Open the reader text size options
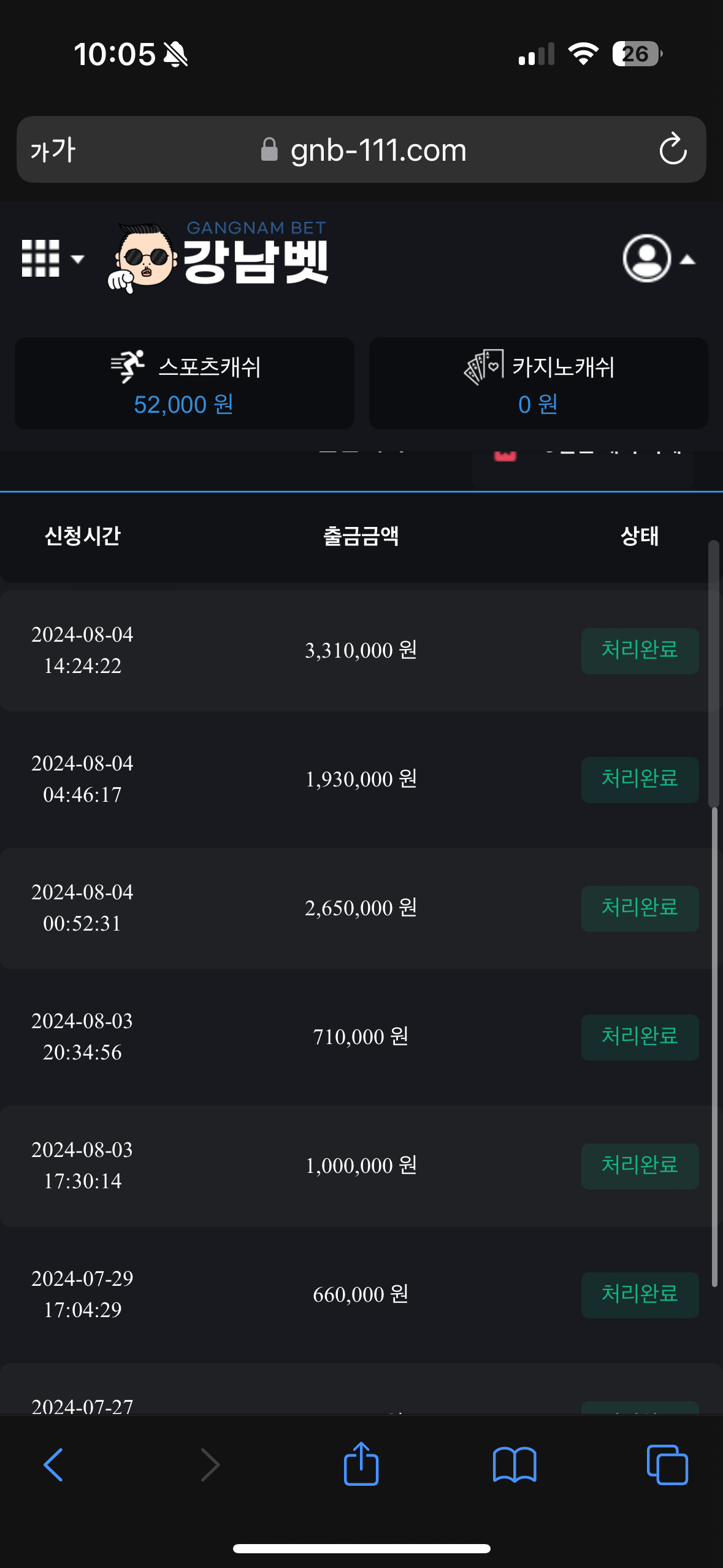Screen dimensions: 723x1568 coord(53,150)
